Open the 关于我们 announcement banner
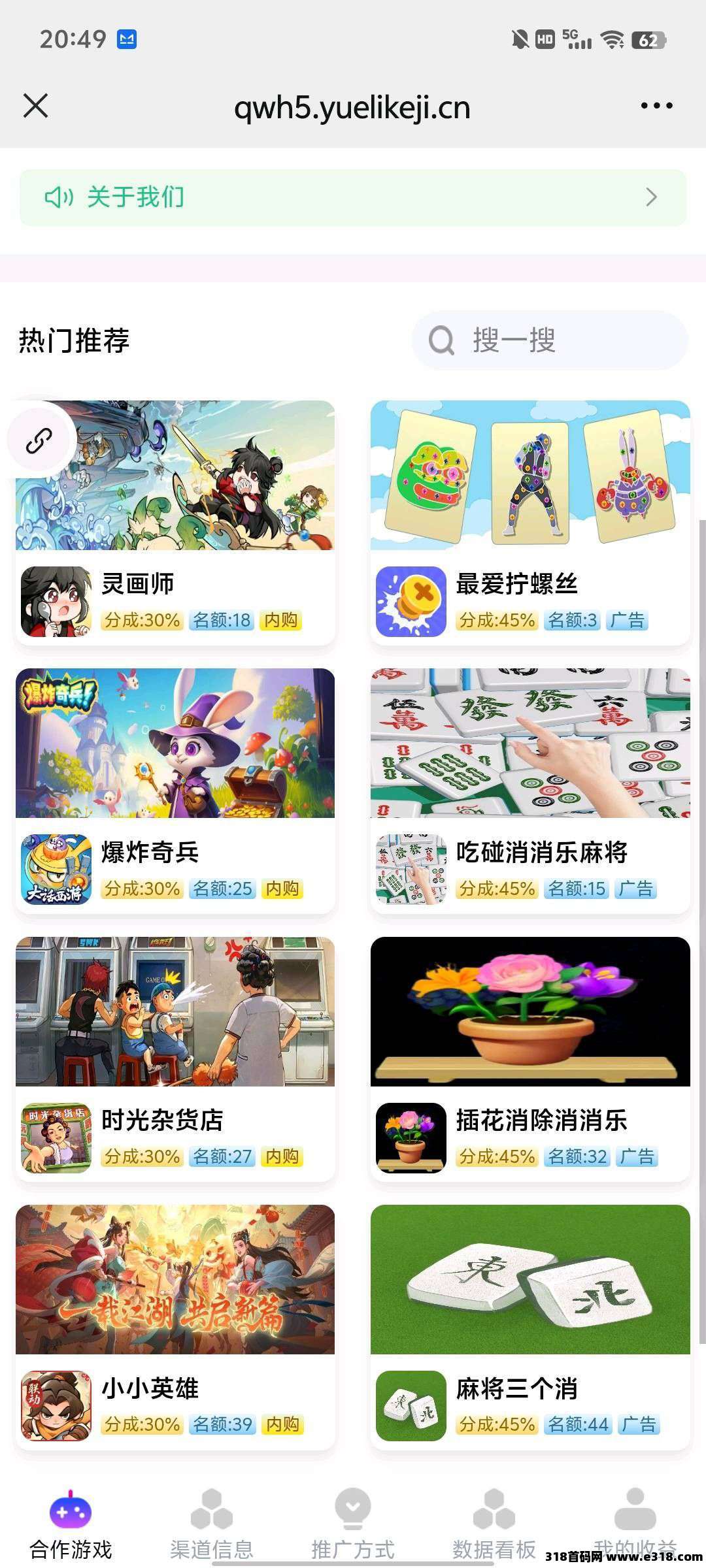Viewport: 706px width, 1568px height. tap(353, 197)
